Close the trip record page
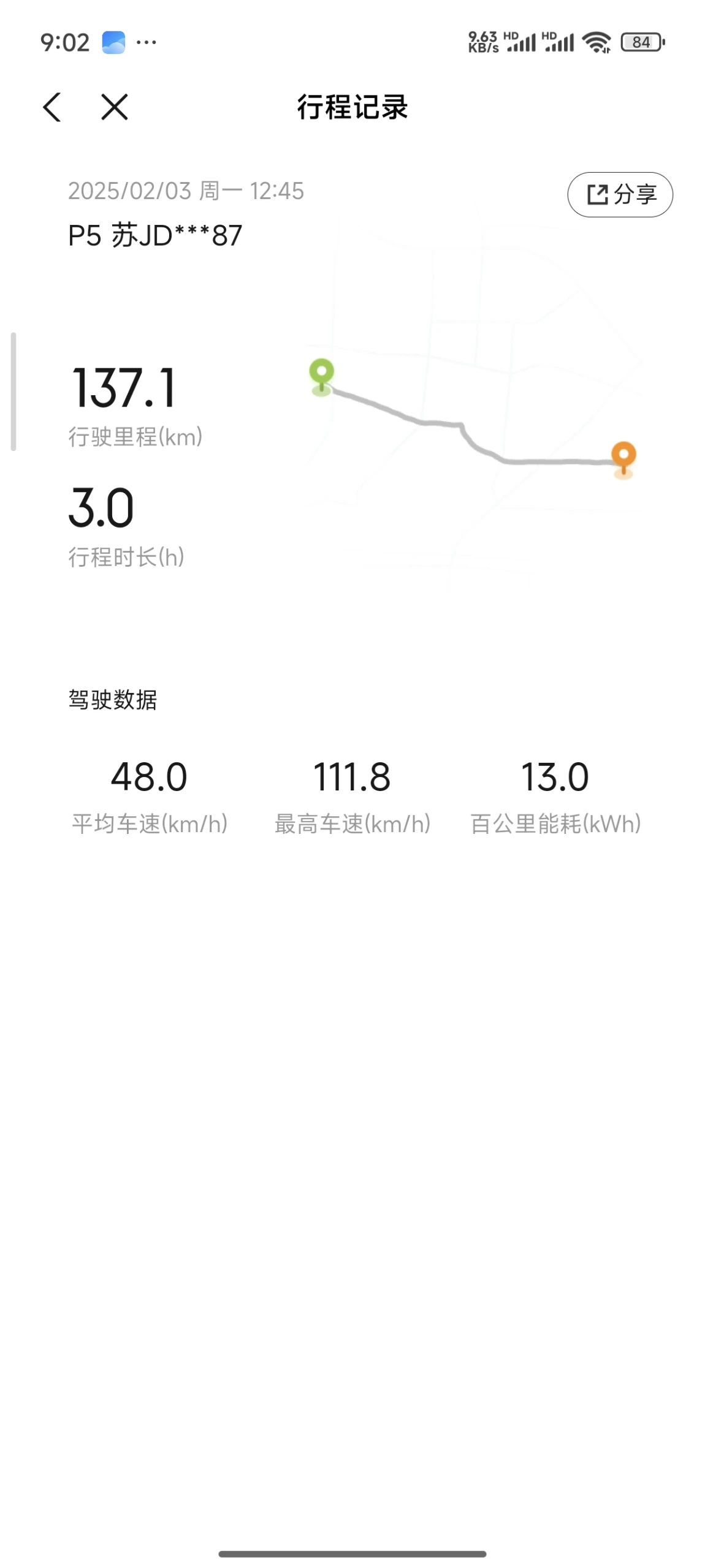The image size is (705, 1568). pyautogui.click(x=115, y=107)
